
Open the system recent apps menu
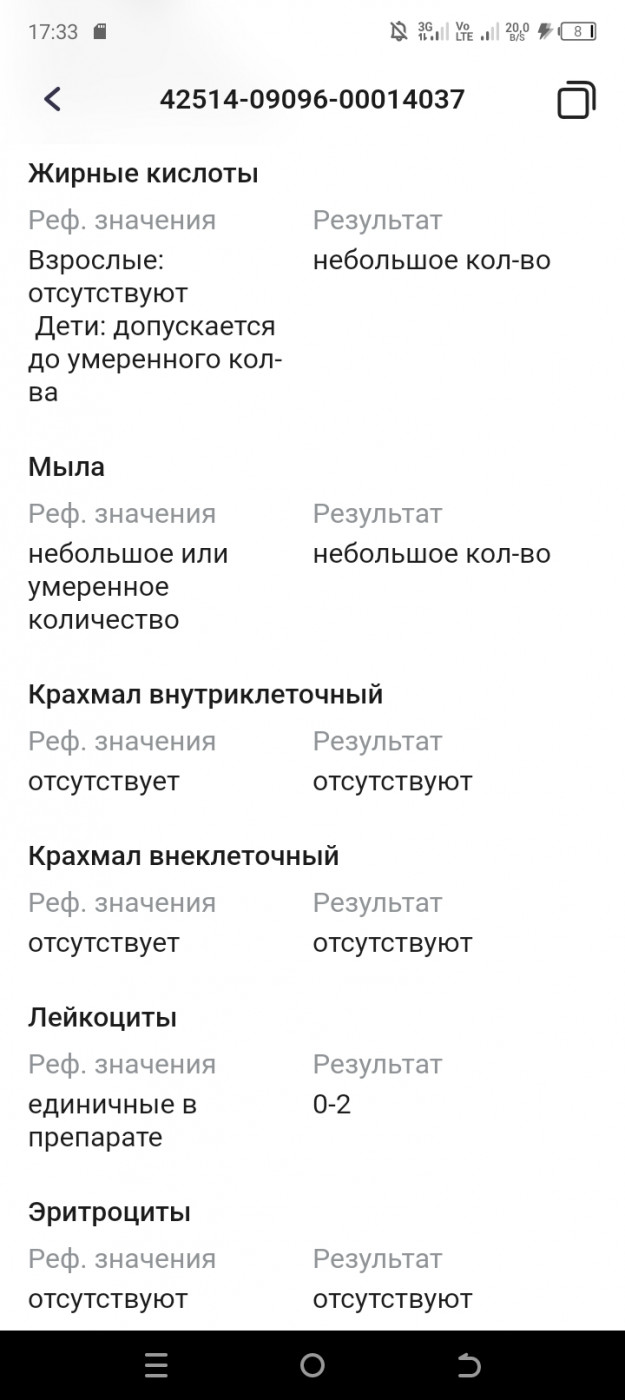click(156, 1365)
